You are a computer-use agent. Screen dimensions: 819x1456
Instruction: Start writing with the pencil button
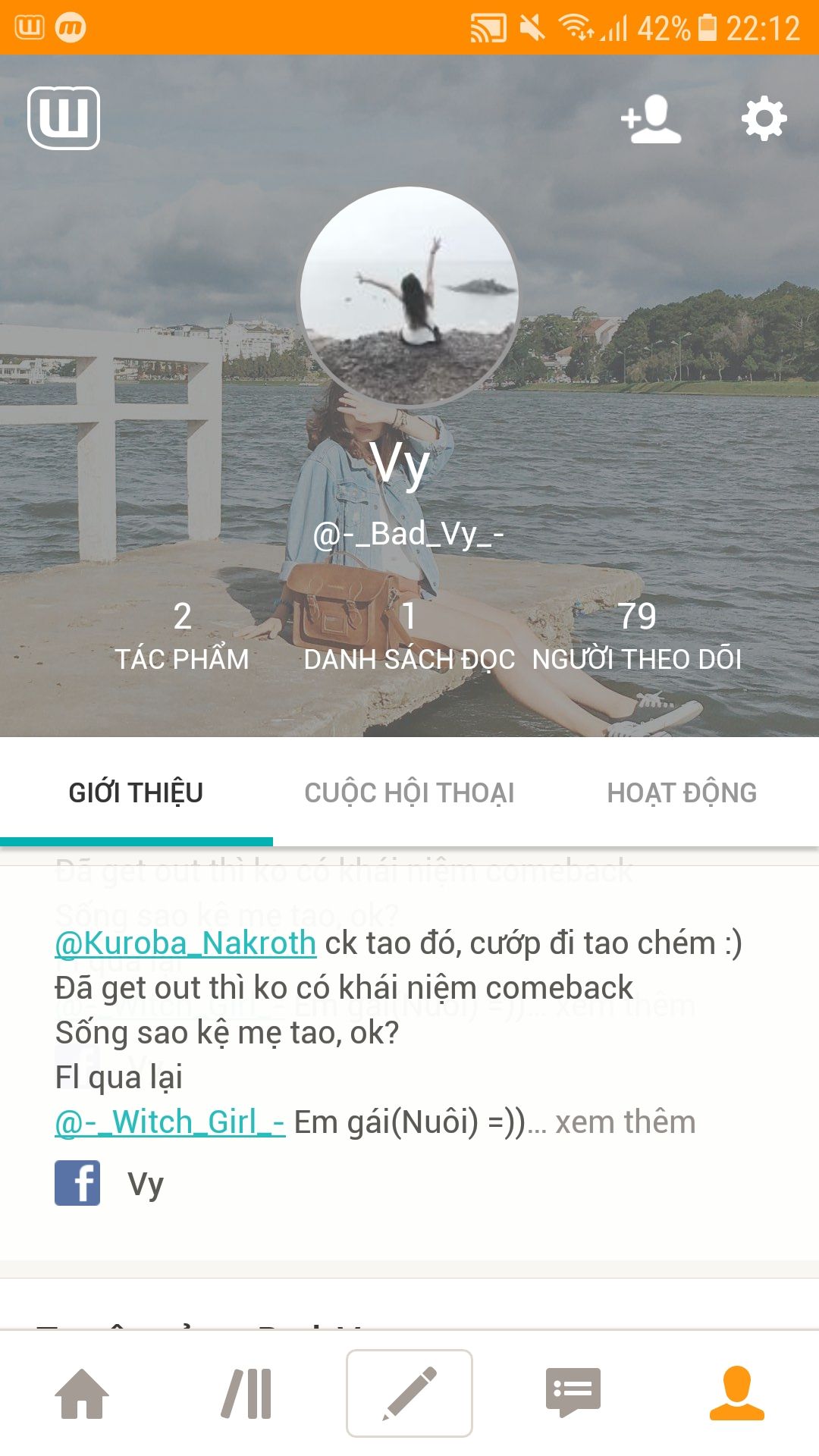point(409,1393)
